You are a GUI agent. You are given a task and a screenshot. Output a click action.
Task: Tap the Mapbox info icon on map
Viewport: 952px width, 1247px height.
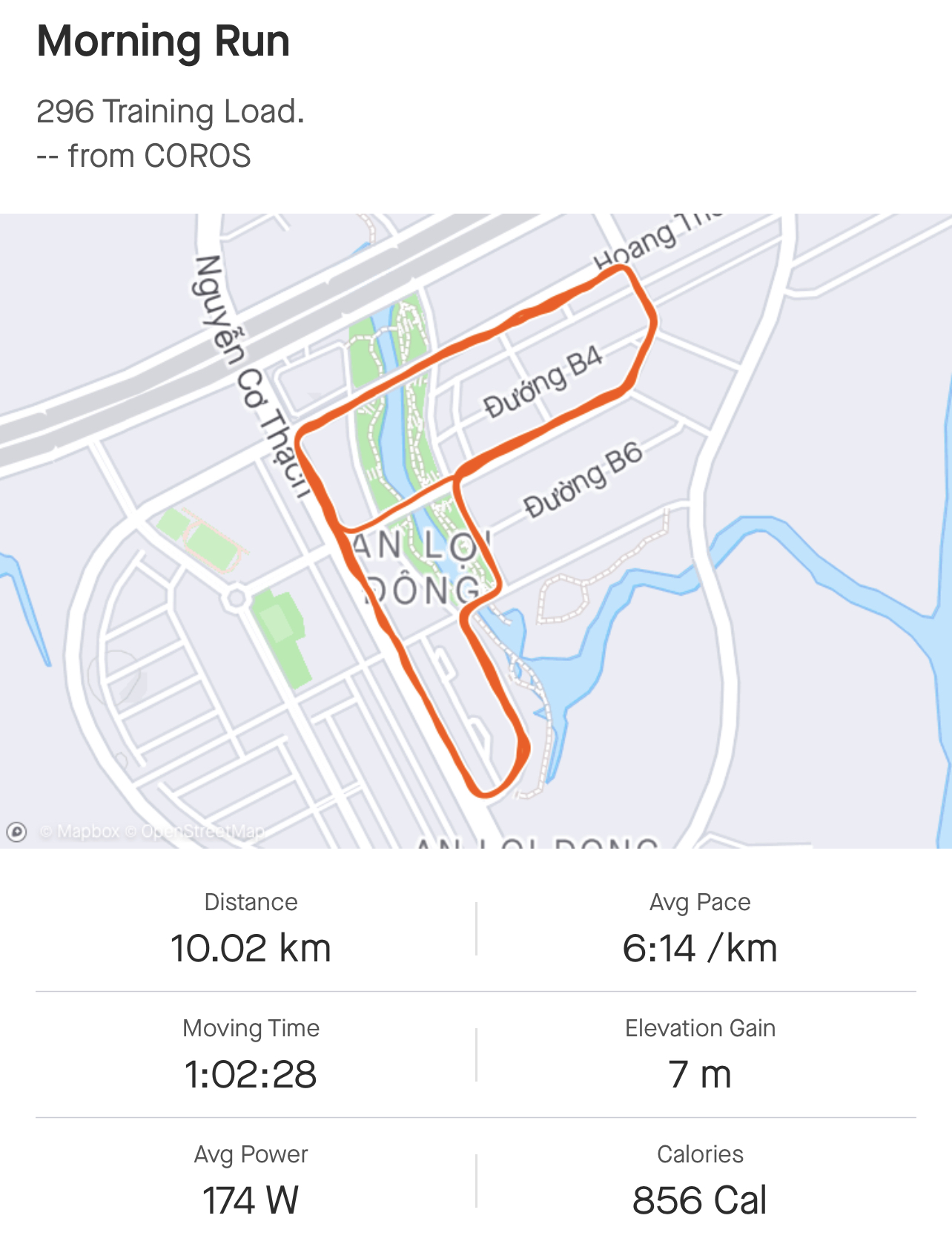pyautogui.click(x=16, y=832)
